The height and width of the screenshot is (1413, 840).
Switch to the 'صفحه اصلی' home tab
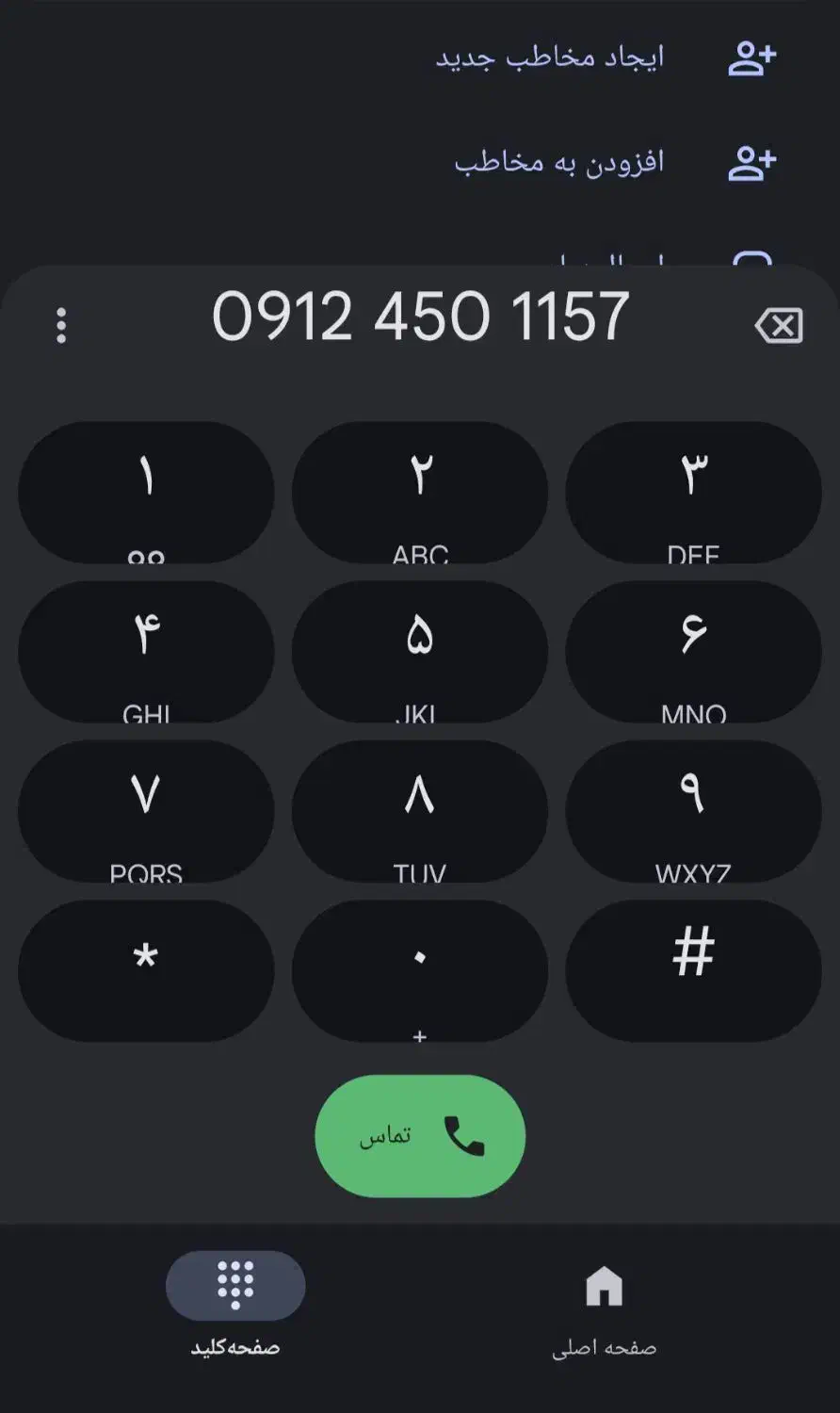point(604,1347)
